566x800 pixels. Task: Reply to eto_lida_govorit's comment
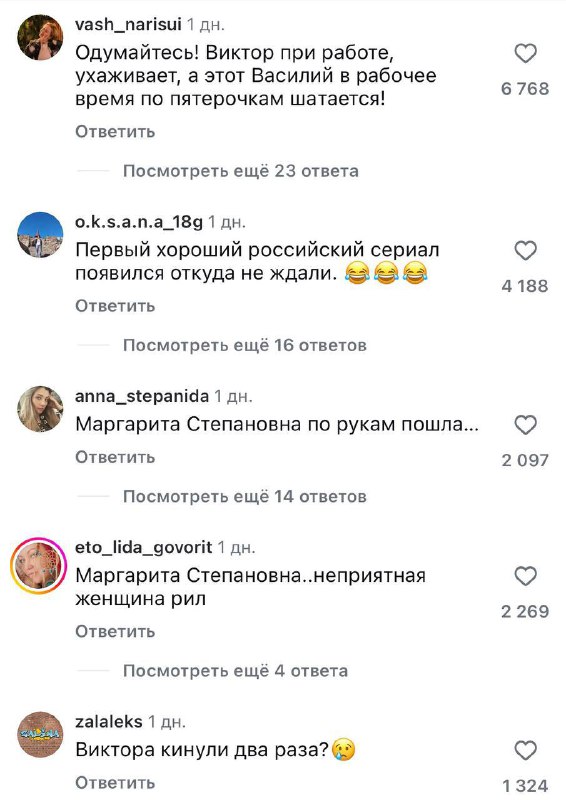click(115, 632)
